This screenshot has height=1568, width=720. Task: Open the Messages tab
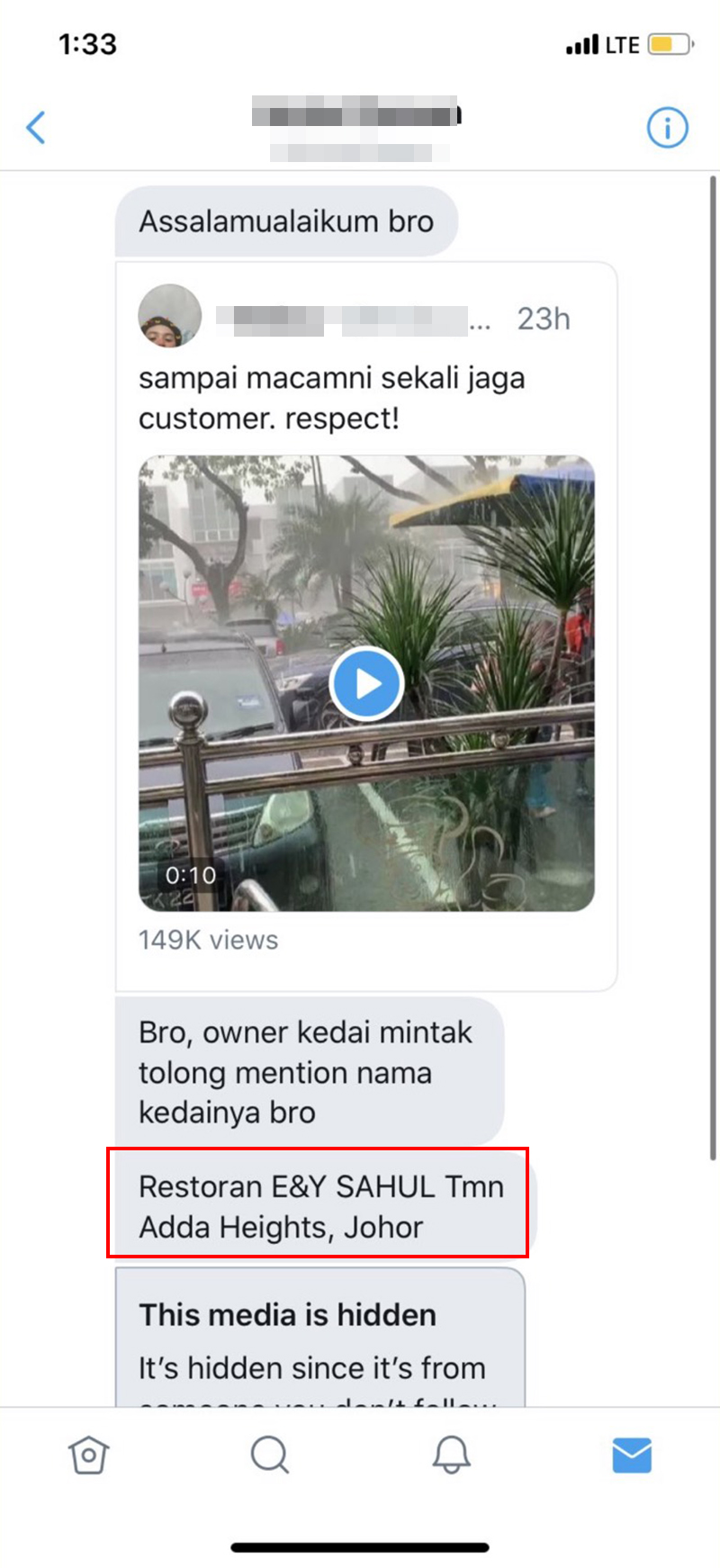pyautogui.click(x=632, y=1455)
